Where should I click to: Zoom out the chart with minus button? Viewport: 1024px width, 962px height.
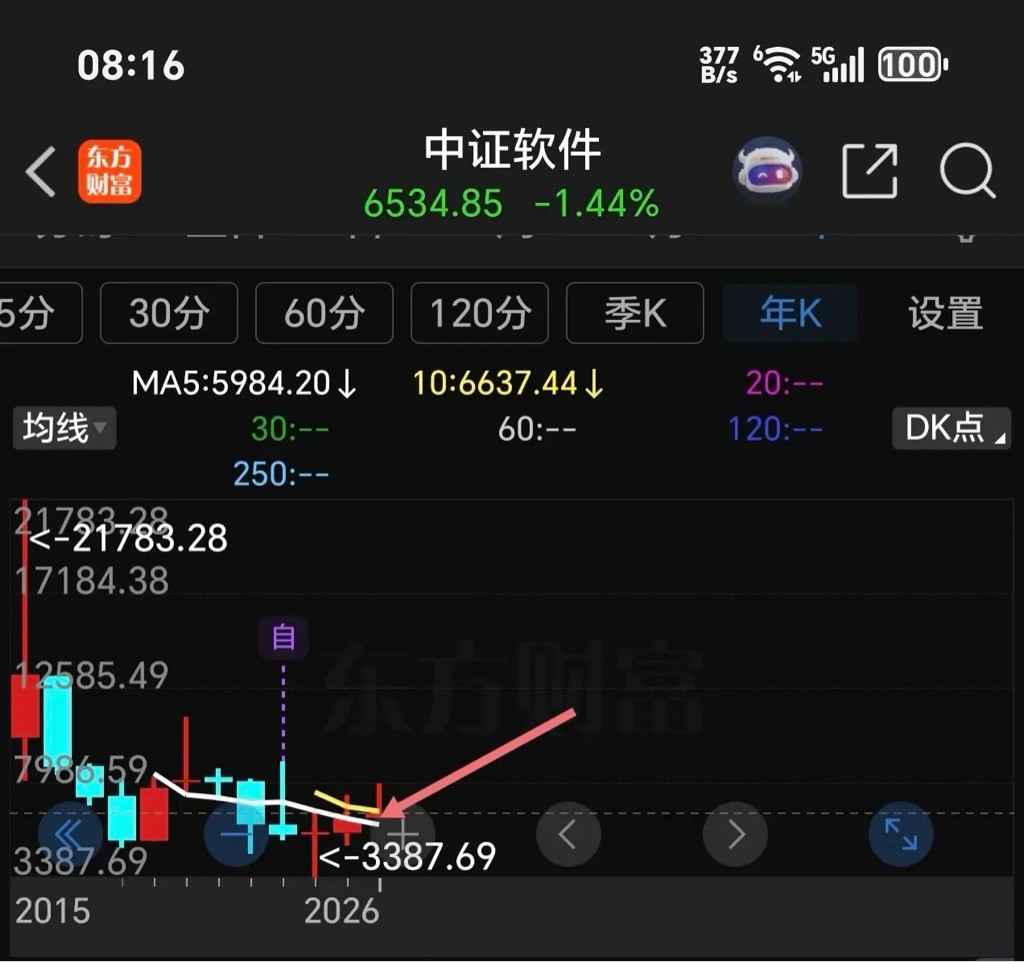click(236, 834)
